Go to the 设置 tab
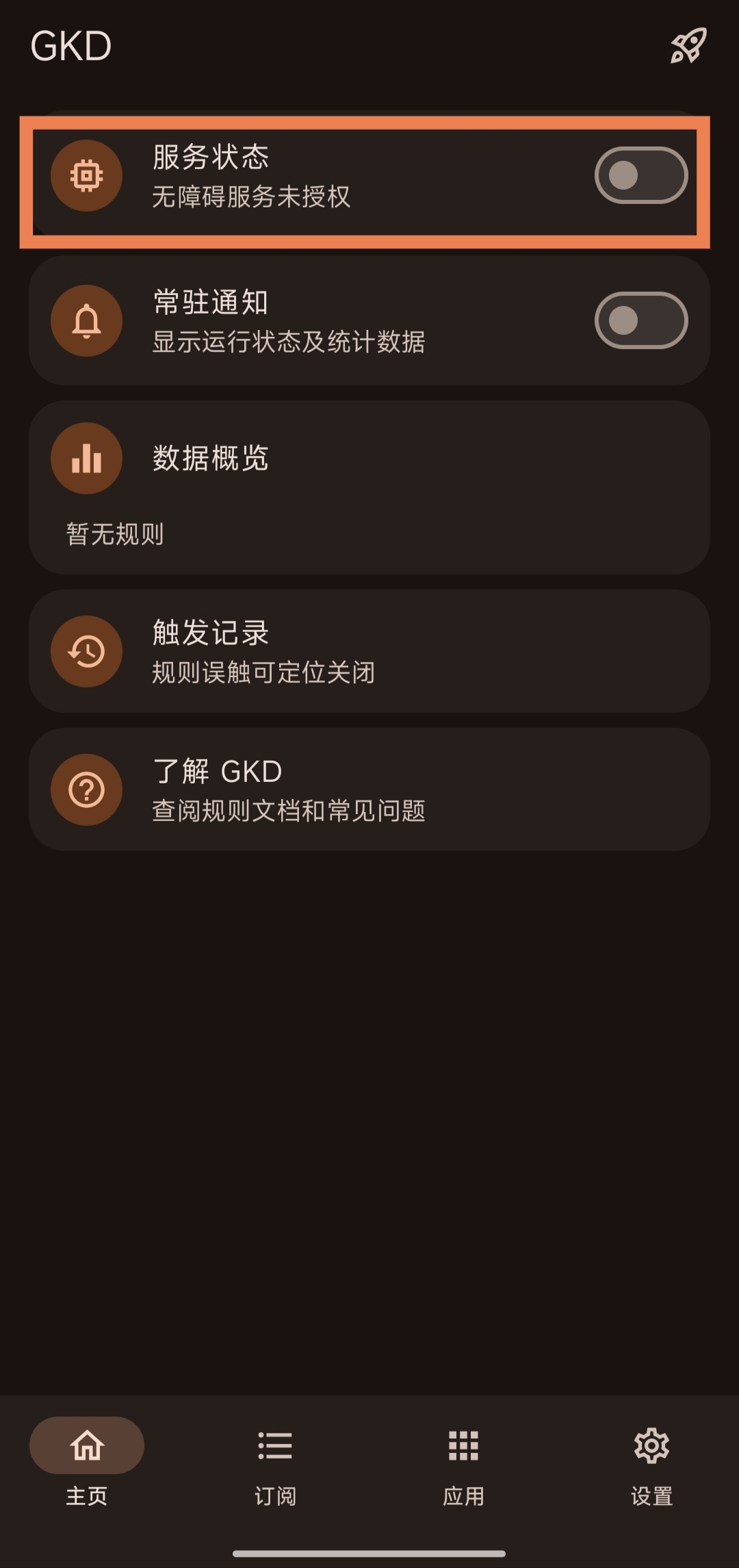Screen dimensions: 739x1568 click(x=651, y=1462)
